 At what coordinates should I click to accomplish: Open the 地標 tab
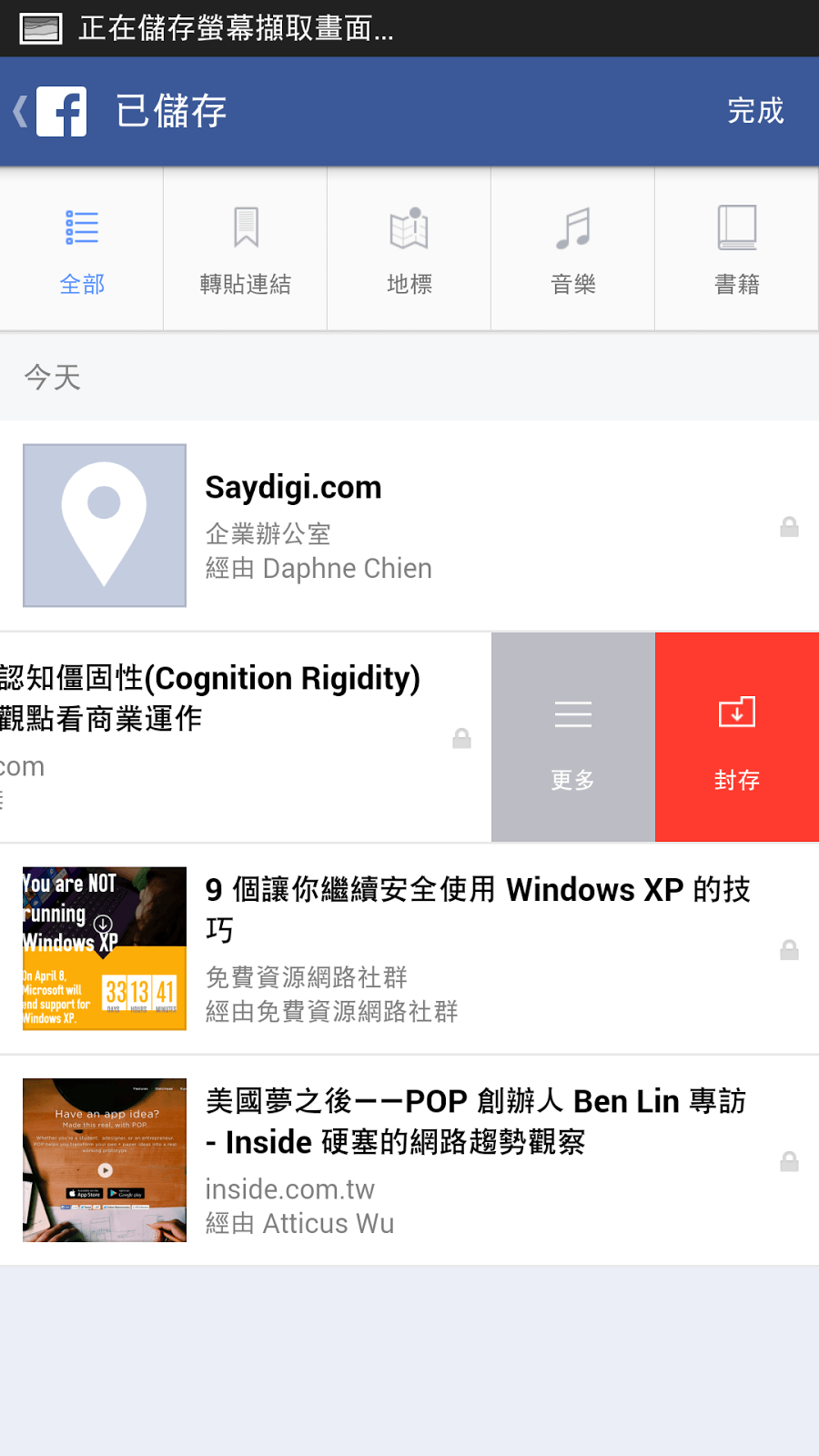pyautogui.click(x=409, y=249)
